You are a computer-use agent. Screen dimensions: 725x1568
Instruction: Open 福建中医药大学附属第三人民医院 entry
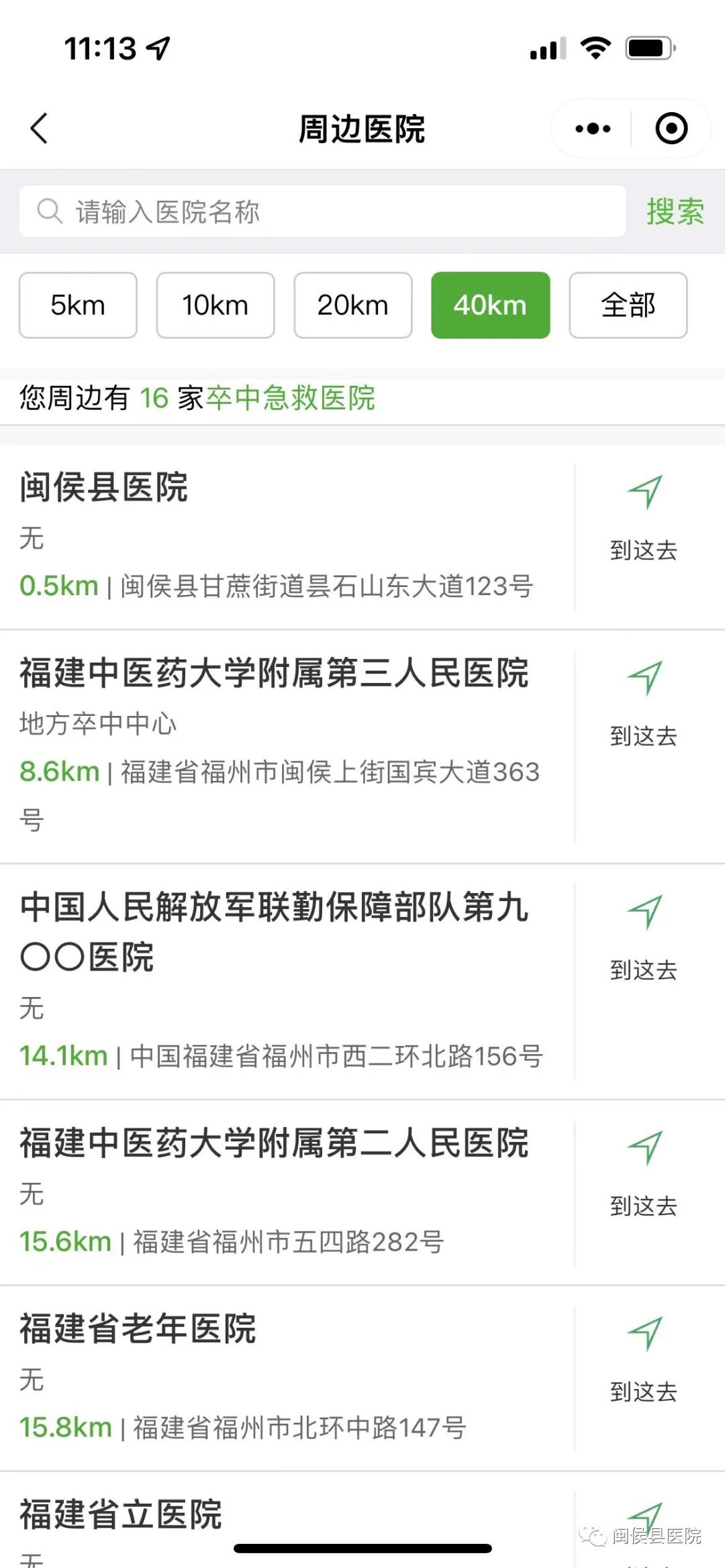(x=287, y=746)
